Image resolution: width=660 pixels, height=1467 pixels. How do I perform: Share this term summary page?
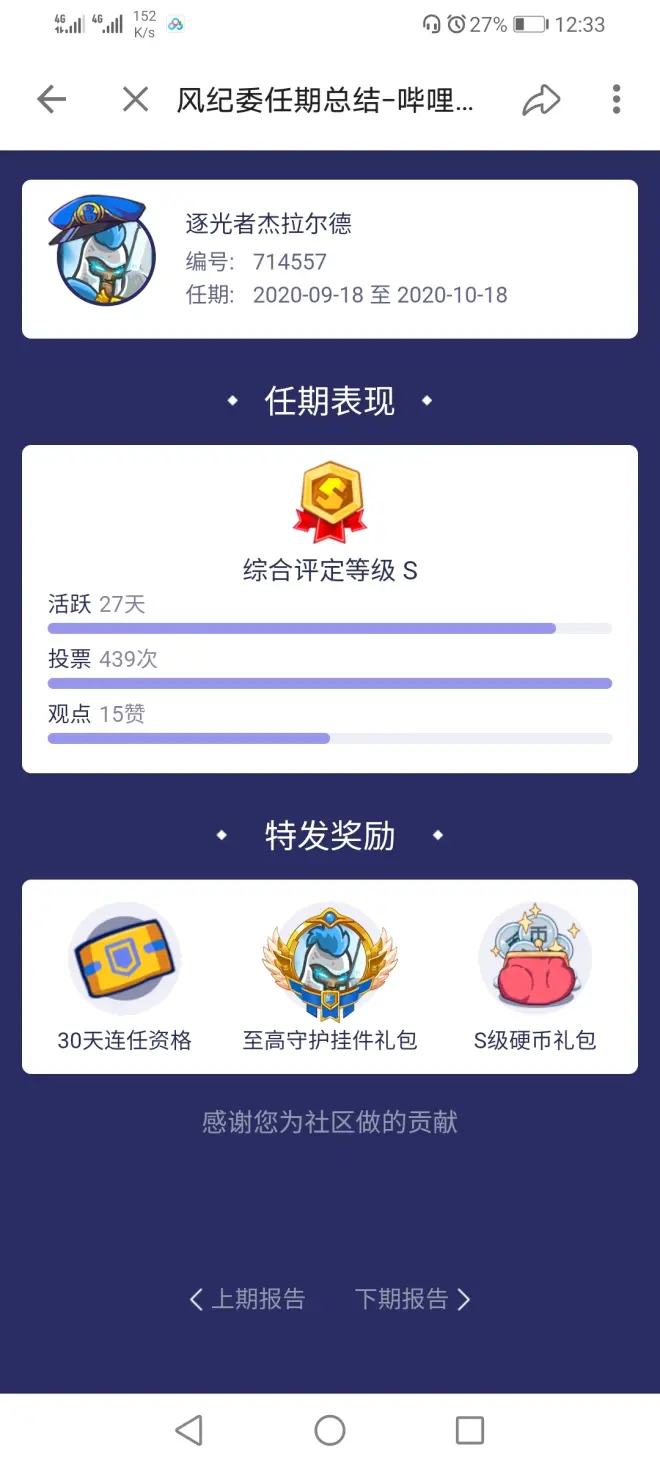[541, 99]
